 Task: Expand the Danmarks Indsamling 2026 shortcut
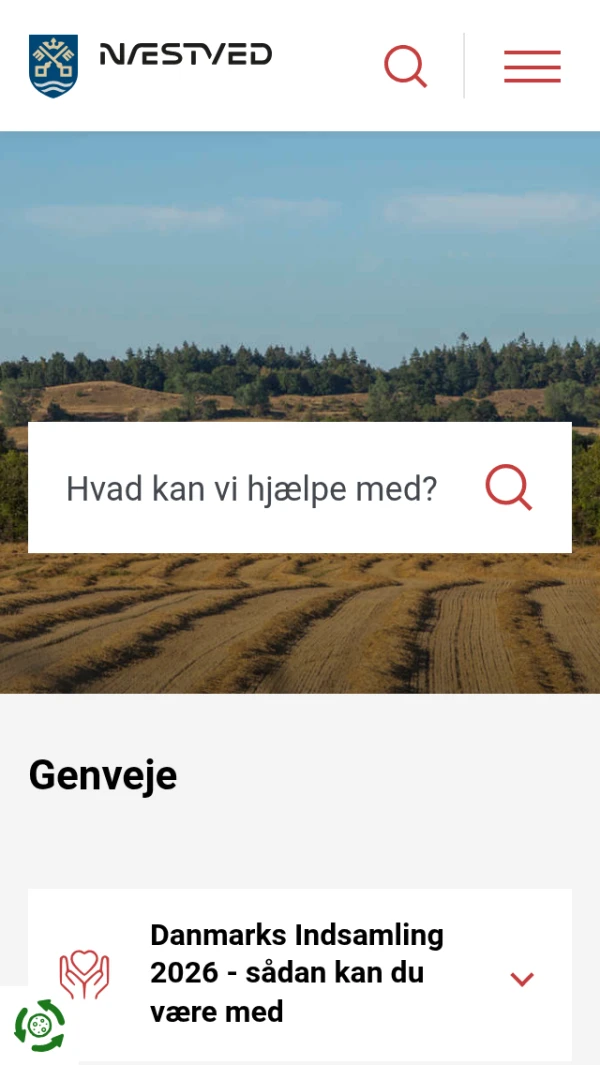(x=522, y=978)
